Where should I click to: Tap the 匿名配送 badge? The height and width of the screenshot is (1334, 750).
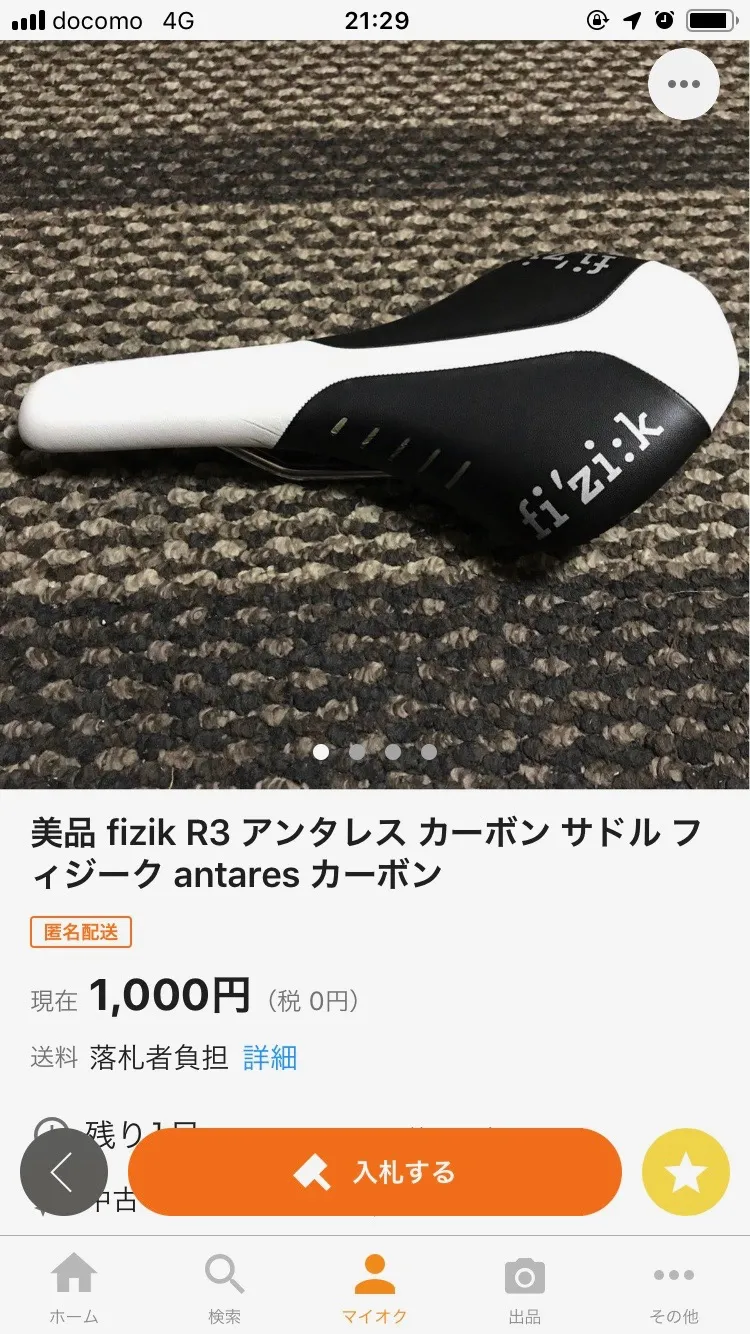point(81,932)
